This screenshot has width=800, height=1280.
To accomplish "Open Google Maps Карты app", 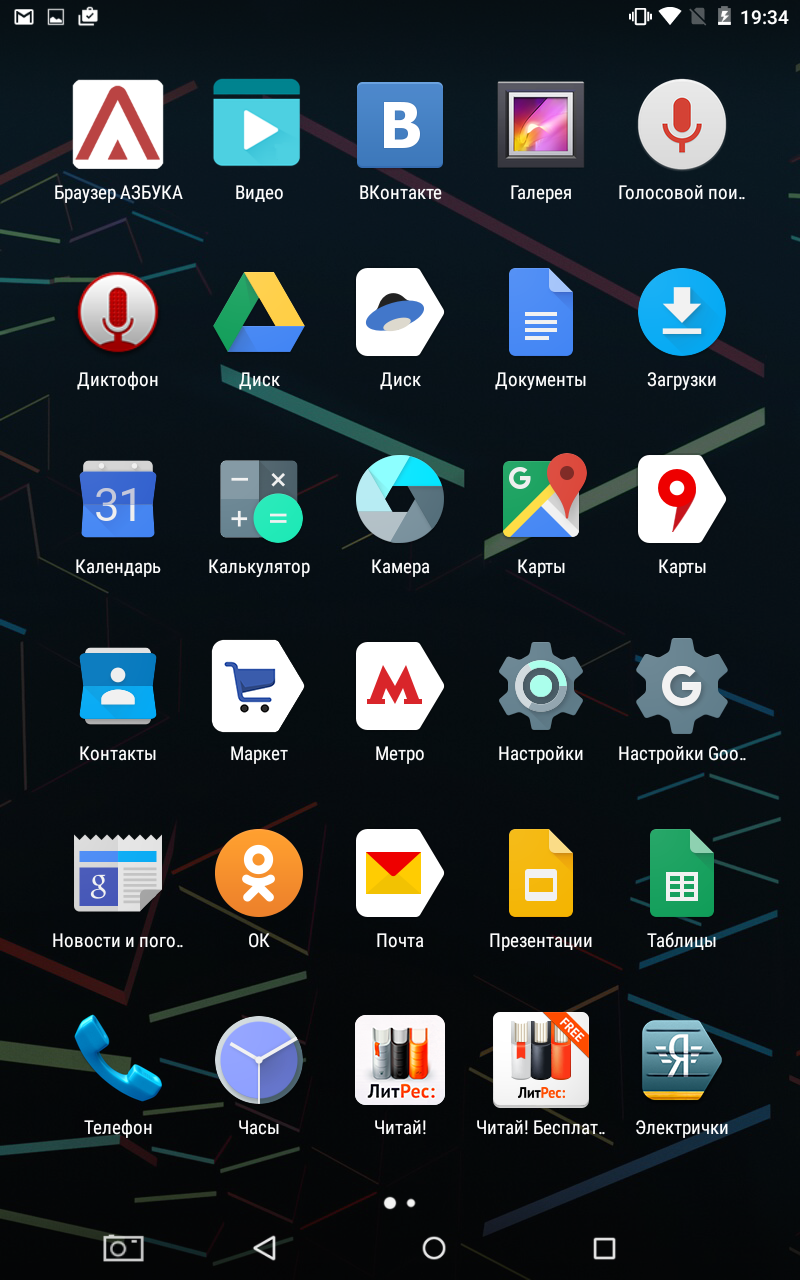I will pyautogui.click(x=541, y=499).
